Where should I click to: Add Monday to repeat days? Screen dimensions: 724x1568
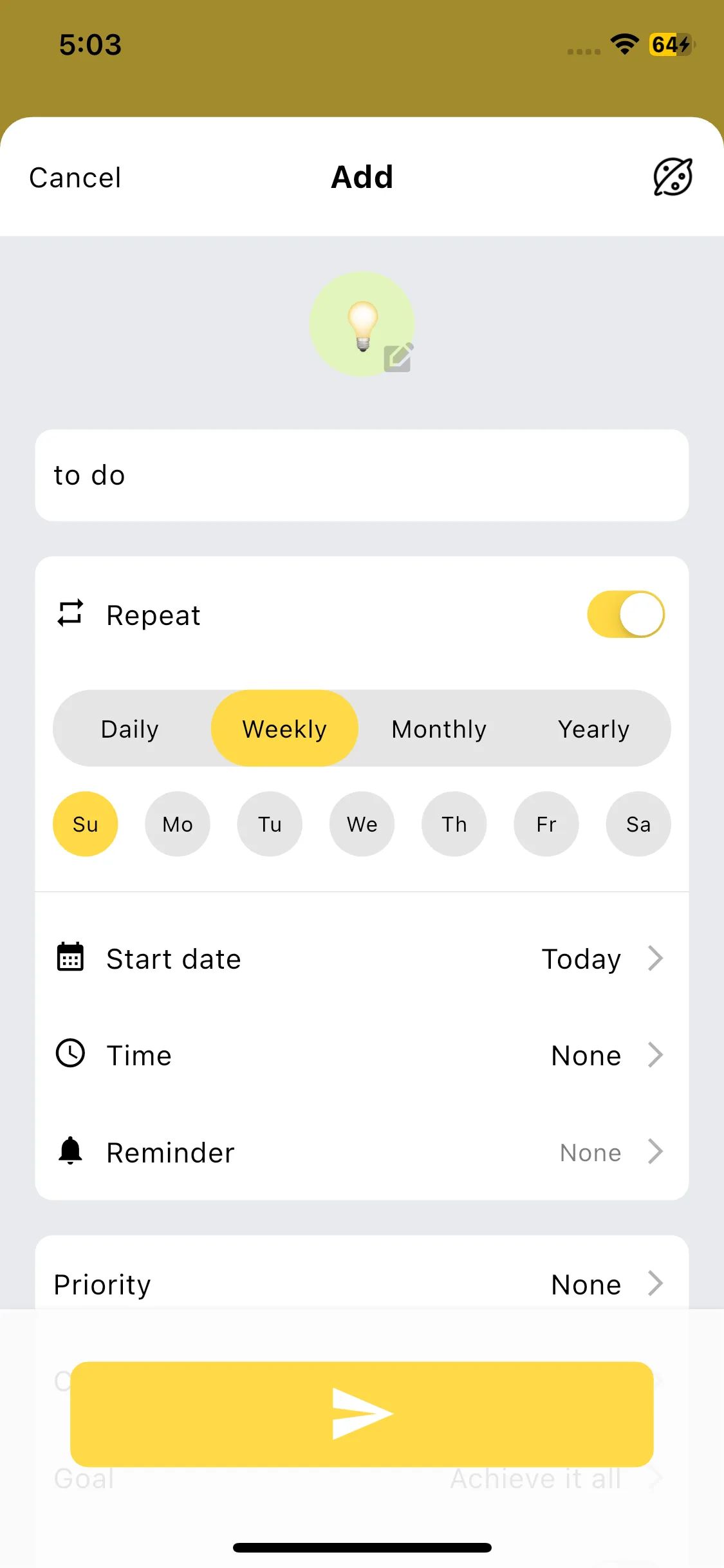coord(178,824)
